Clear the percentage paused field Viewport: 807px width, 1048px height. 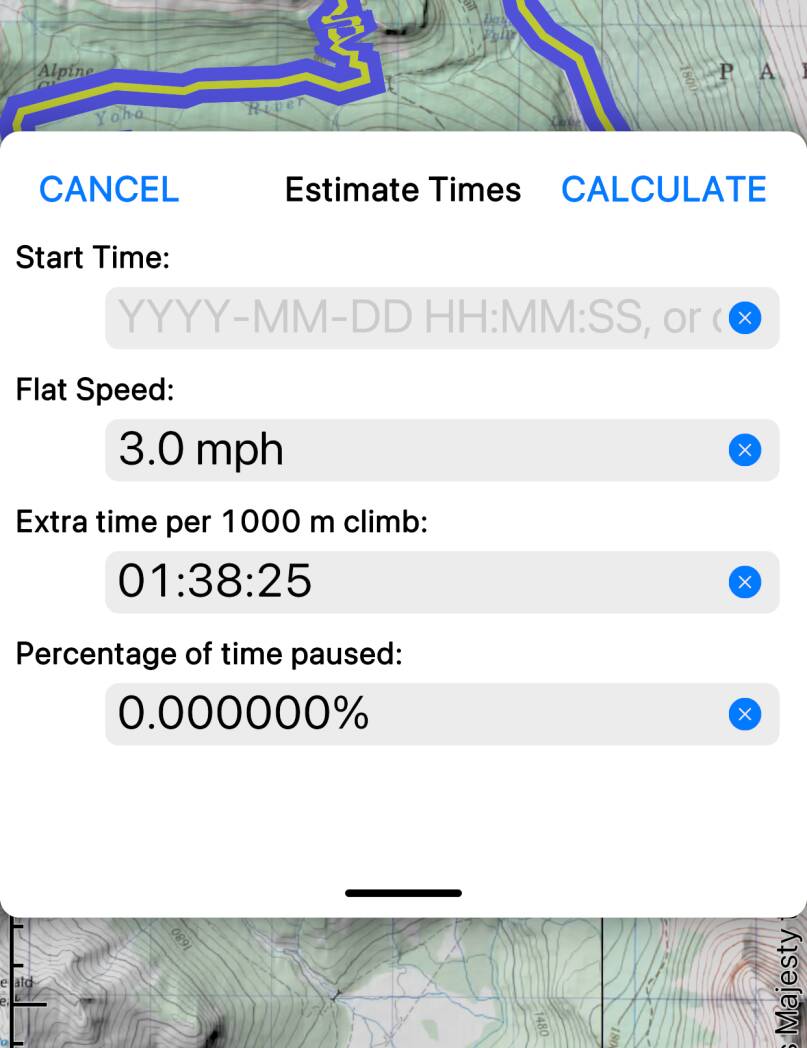pos(744,714)
